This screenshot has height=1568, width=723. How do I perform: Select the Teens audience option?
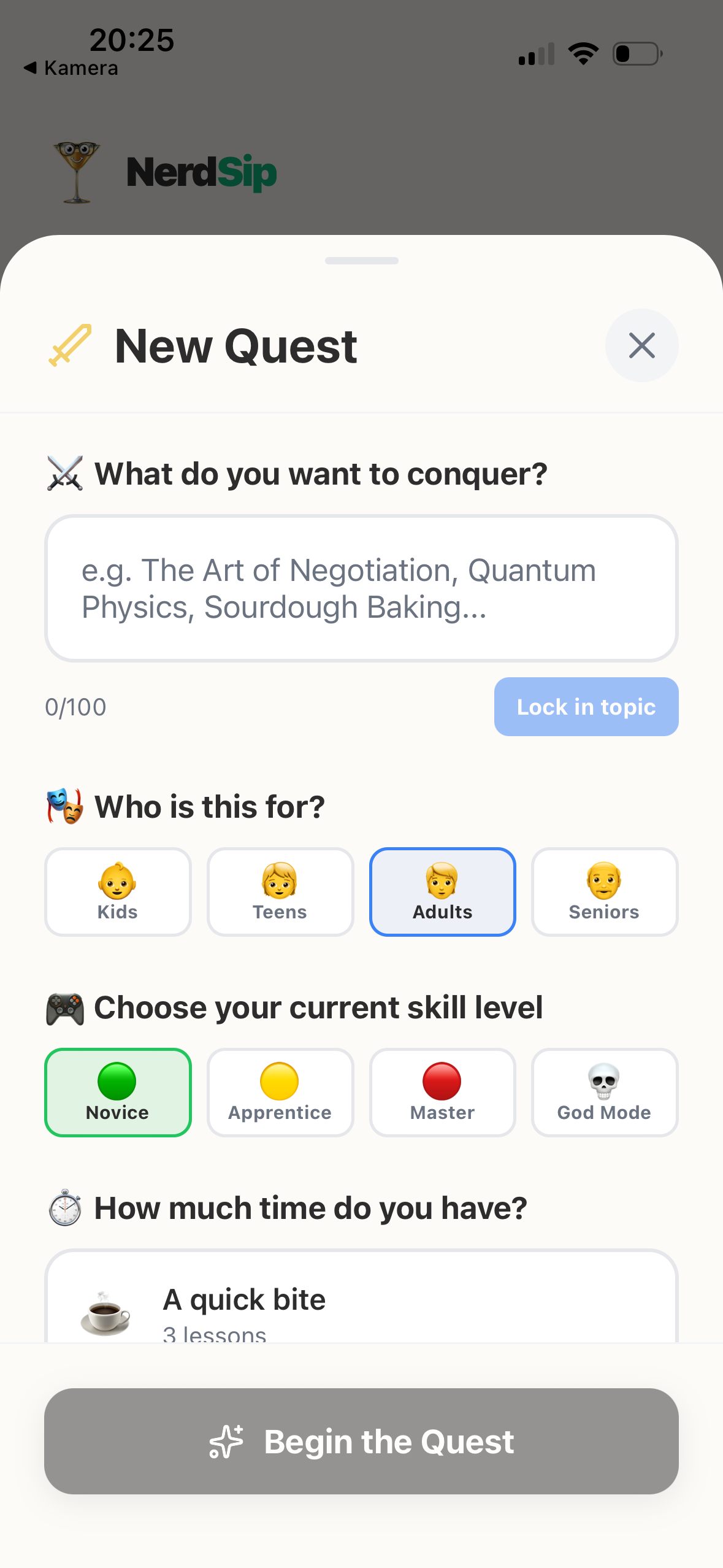pyautogui.click(x=280, y=891)
